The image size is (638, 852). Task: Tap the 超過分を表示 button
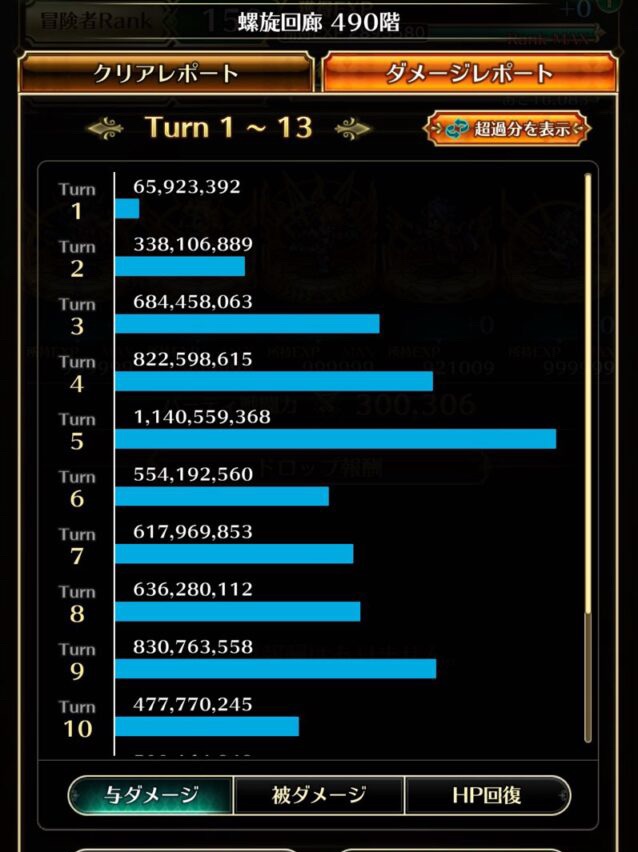507,129
